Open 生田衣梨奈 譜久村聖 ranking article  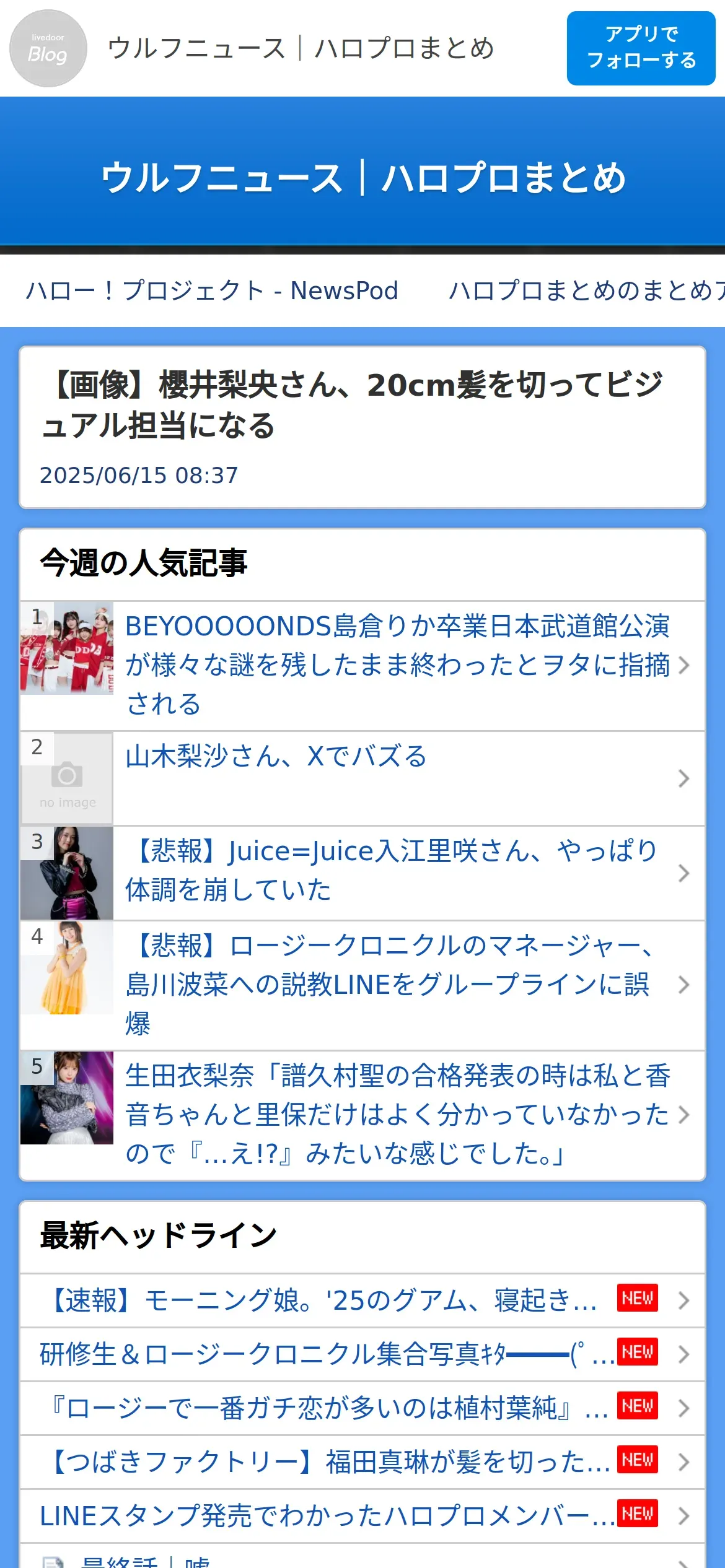pyautogui.click(x=397, y=1115)
